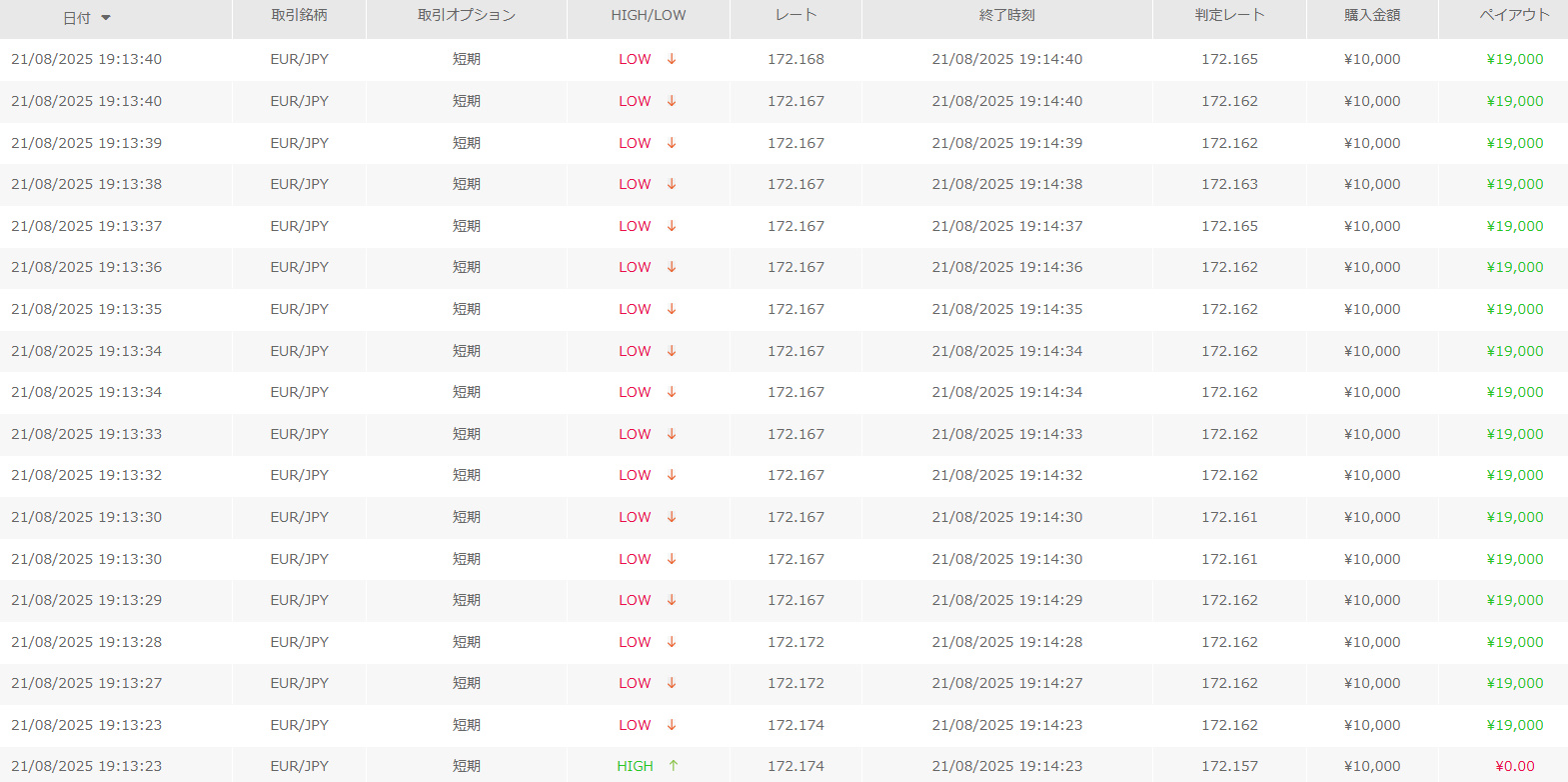Sort by HIGH/LOW column header
Image resolution: width=1568 pixels, height=782 pixels.
pos(648,15)
